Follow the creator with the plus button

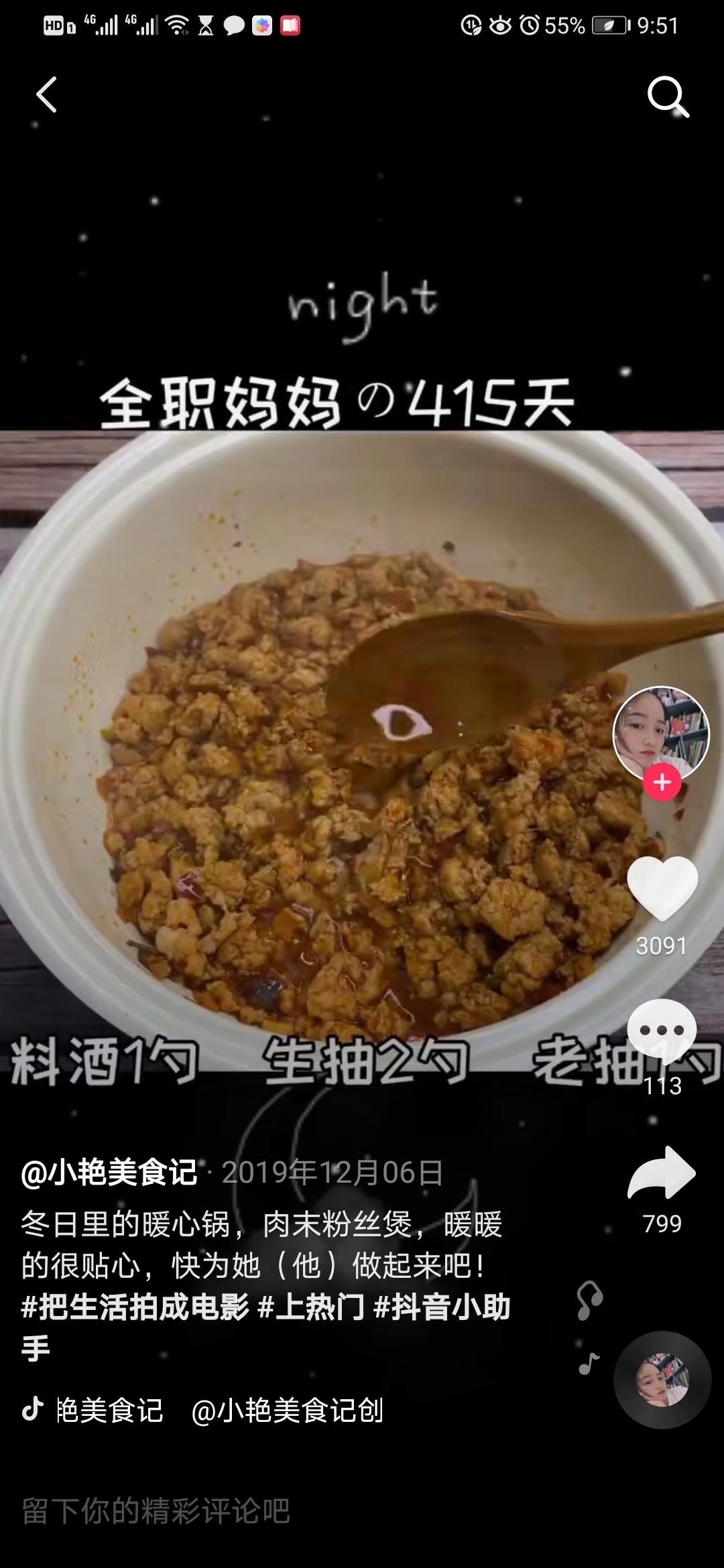point(662,783)
